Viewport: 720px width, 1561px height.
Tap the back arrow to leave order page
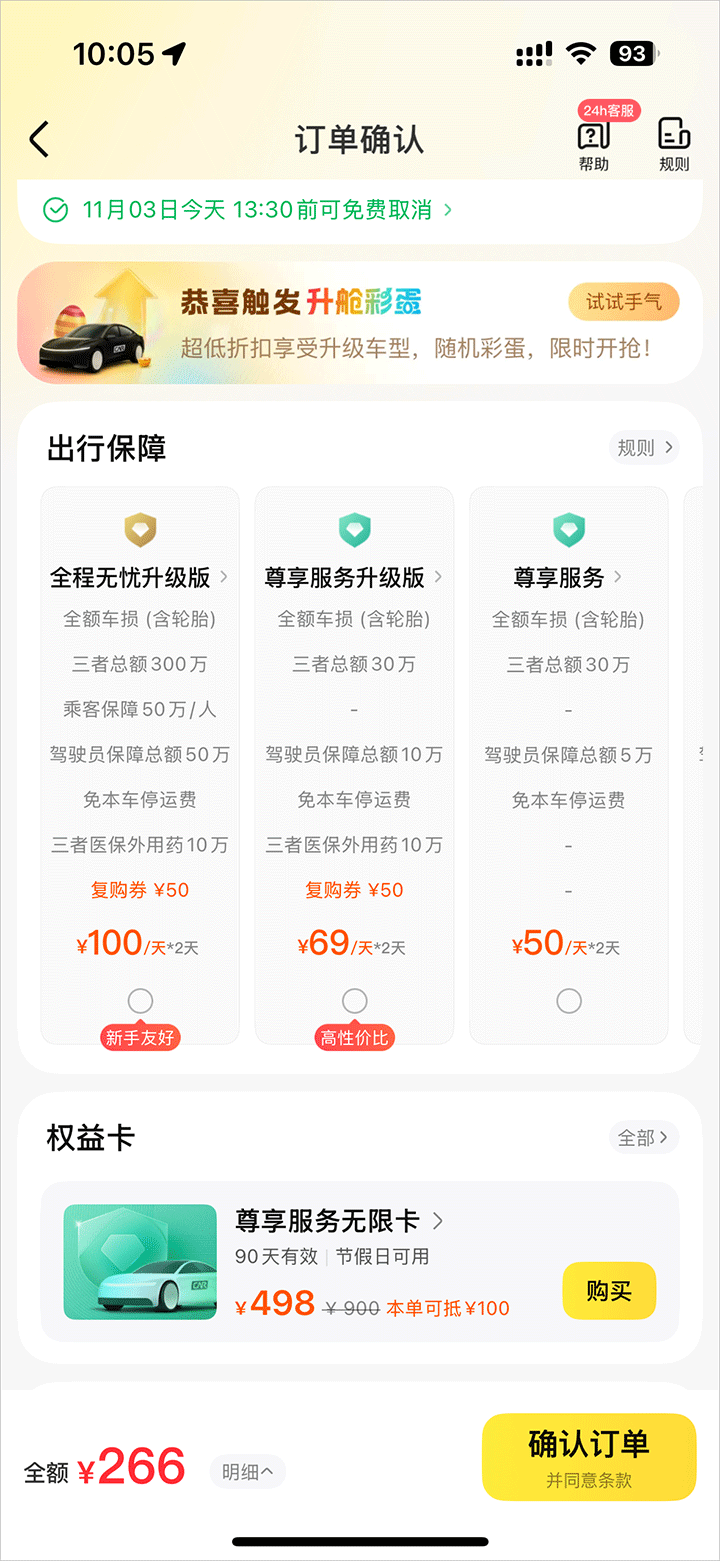coord(38,139)
